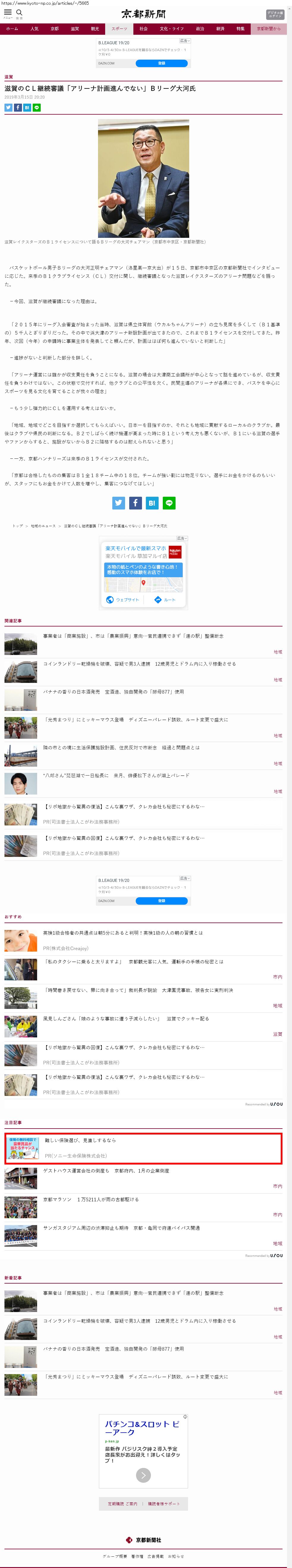Screen dimensions: 292x1568
Task: Share on LINE using the icon under the headline
Action: [x=37, y=108]
